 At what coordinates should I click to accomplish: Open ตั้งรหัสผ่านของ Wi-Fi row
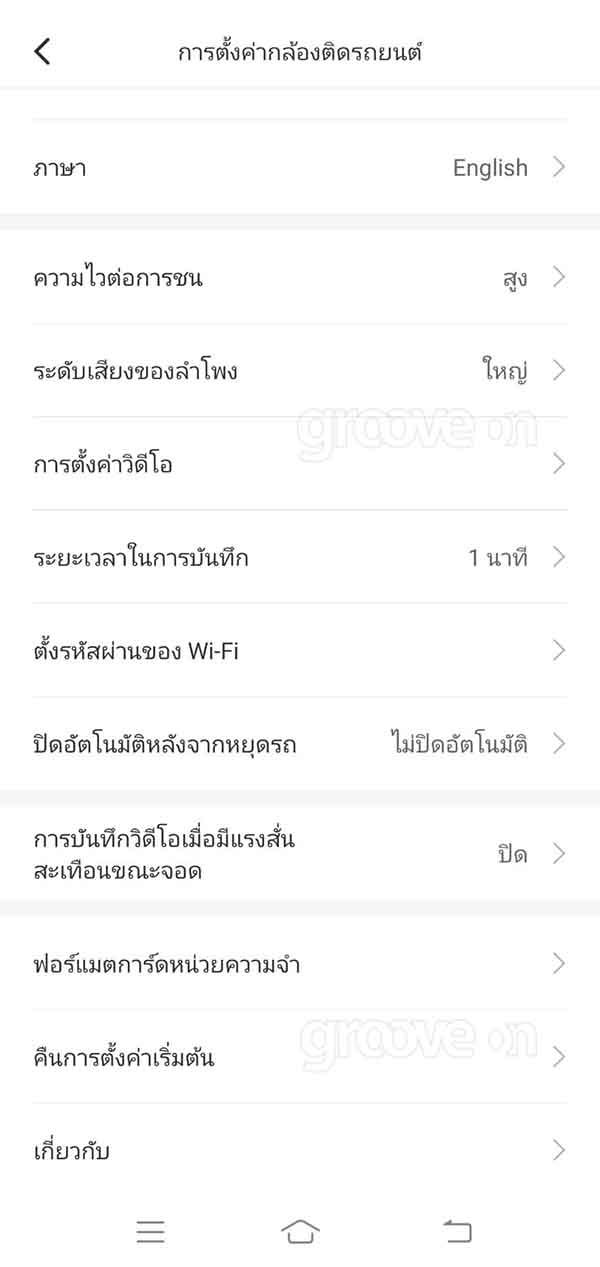pyautogui.click(x=300, y=651)
